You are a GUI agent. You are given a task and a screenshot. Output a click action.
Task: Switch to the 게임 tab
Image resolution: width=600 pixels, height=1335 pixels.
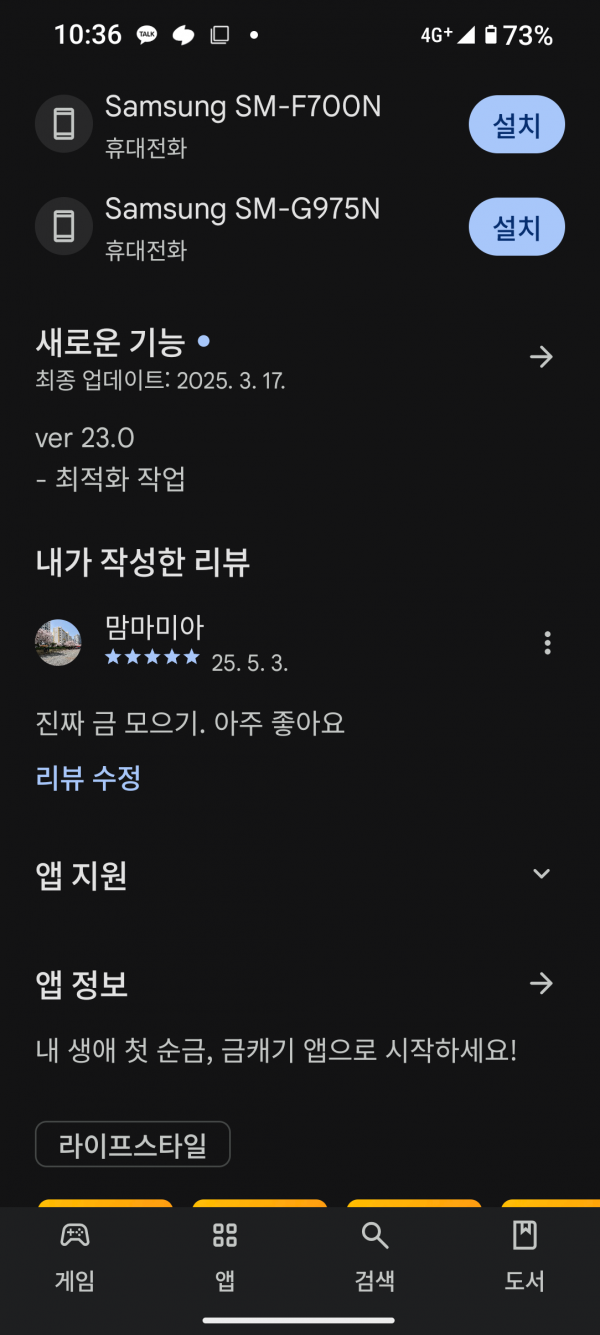(75, 1257)
